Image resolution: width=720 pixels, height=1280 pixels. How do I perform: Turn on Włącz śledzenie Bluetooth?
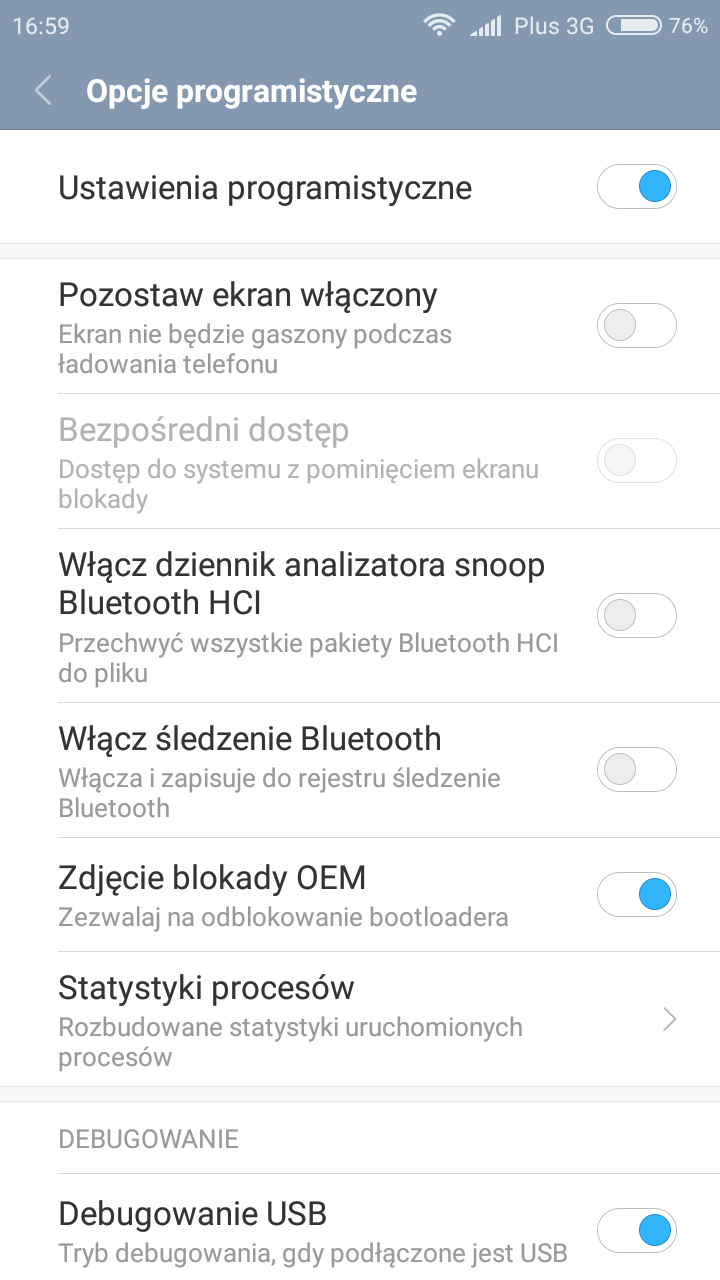click(636, 769)
